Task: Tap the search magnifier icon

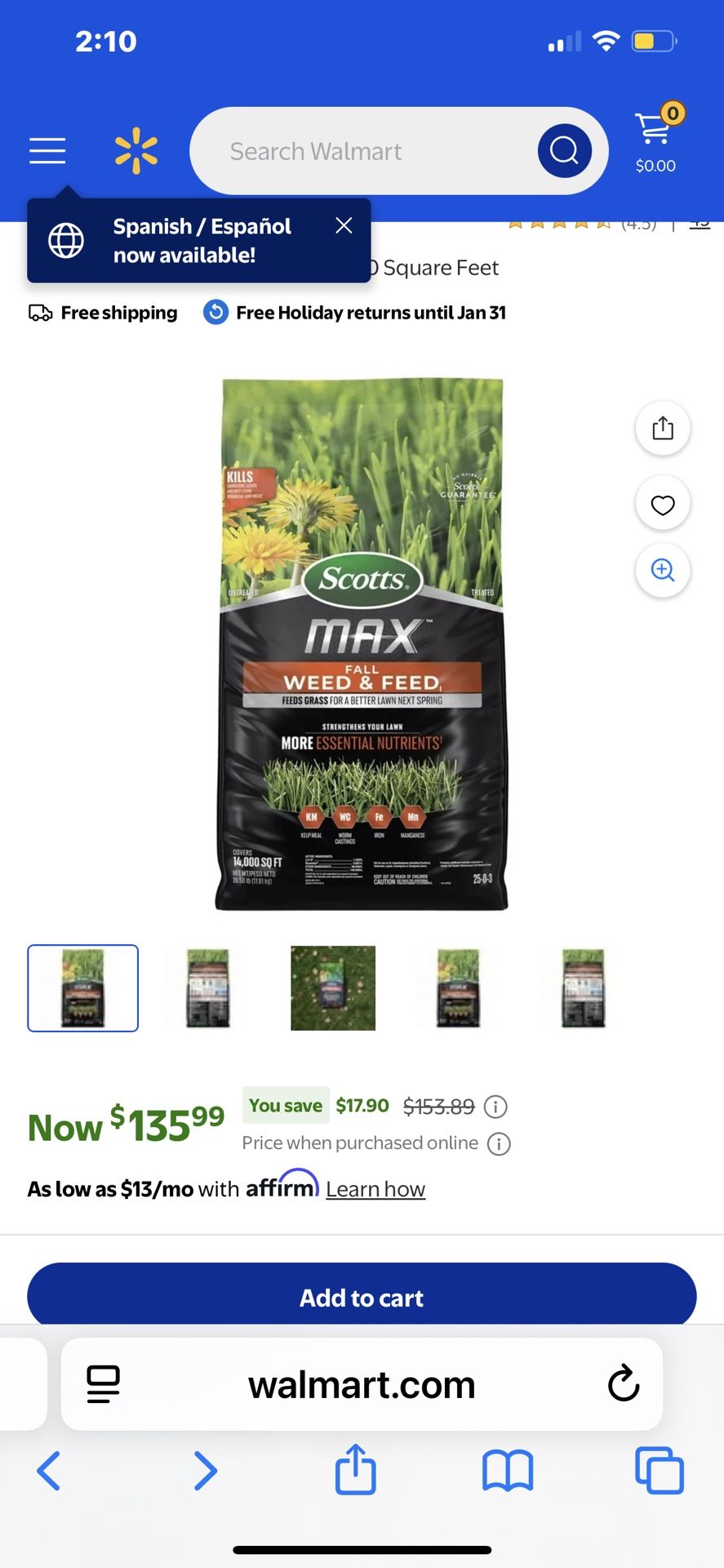Action: [564, 150]
